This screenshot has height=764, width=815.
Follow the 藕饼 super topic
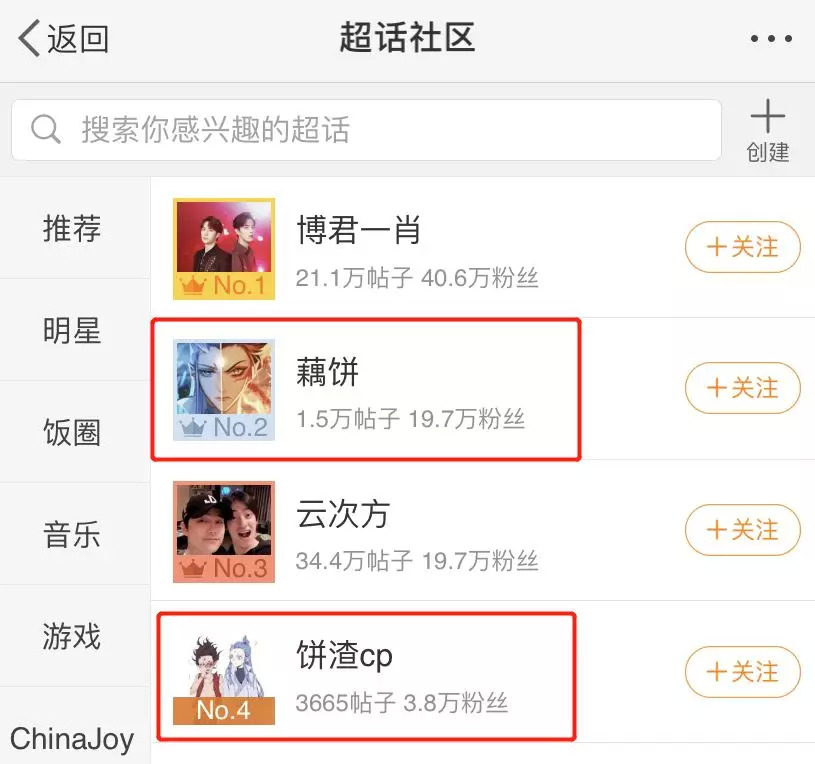pos(742,388)
